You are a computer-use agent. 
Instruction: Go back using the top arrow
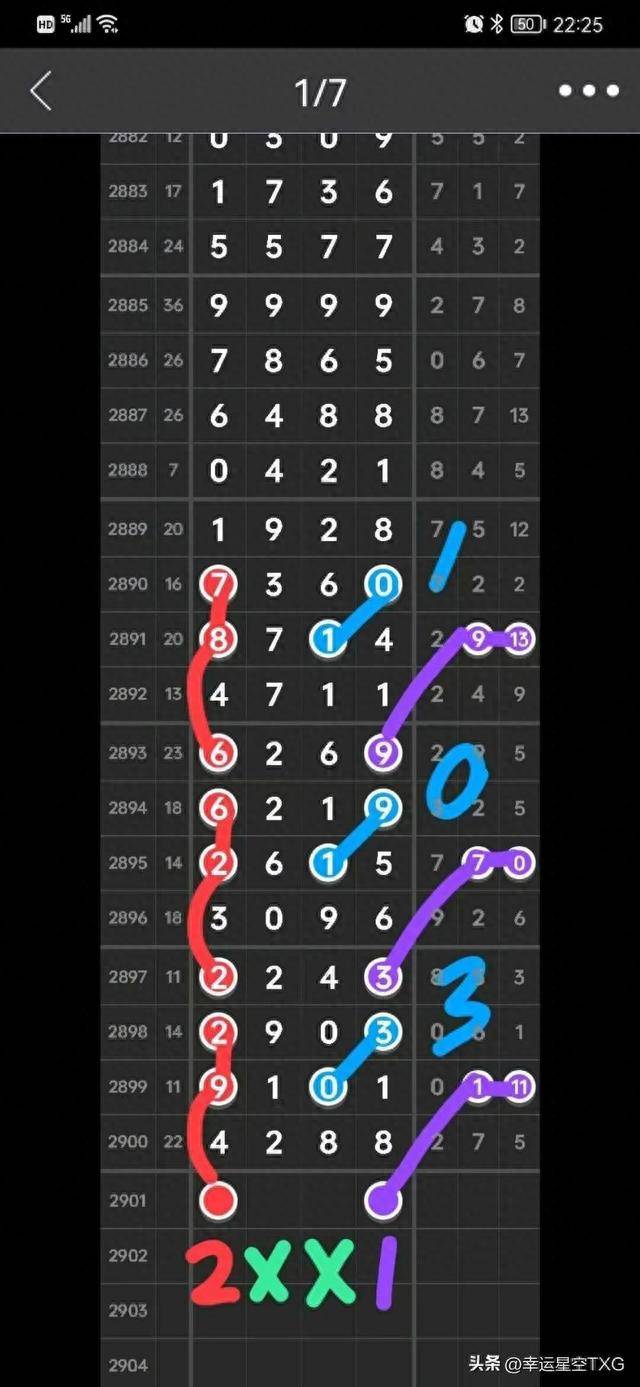click(41, 92)
